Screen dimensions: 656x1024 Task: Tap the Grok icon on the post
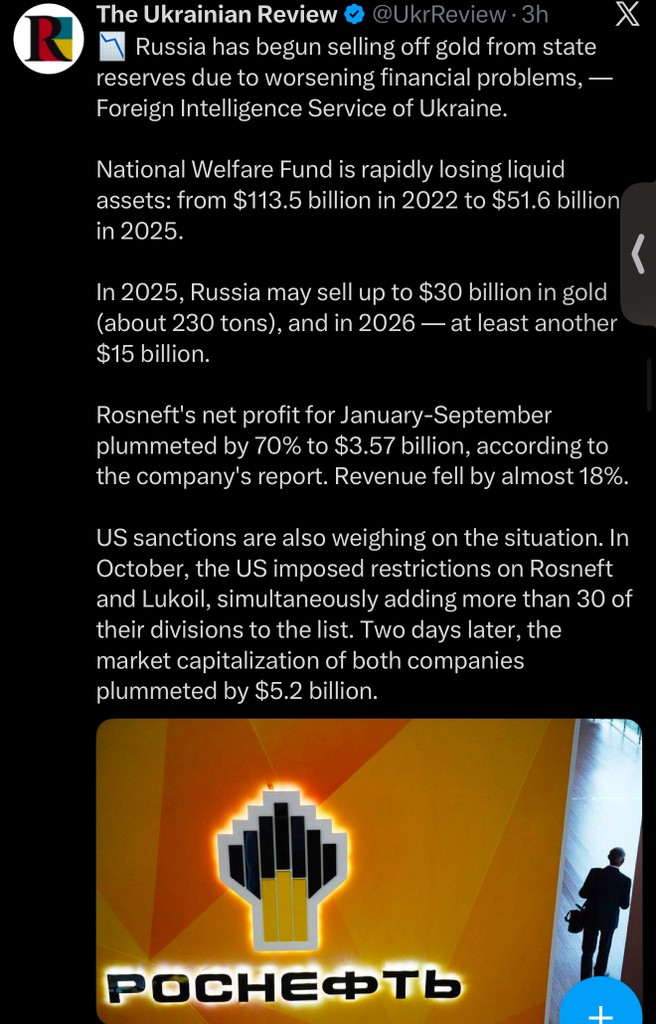click(627, 15)
